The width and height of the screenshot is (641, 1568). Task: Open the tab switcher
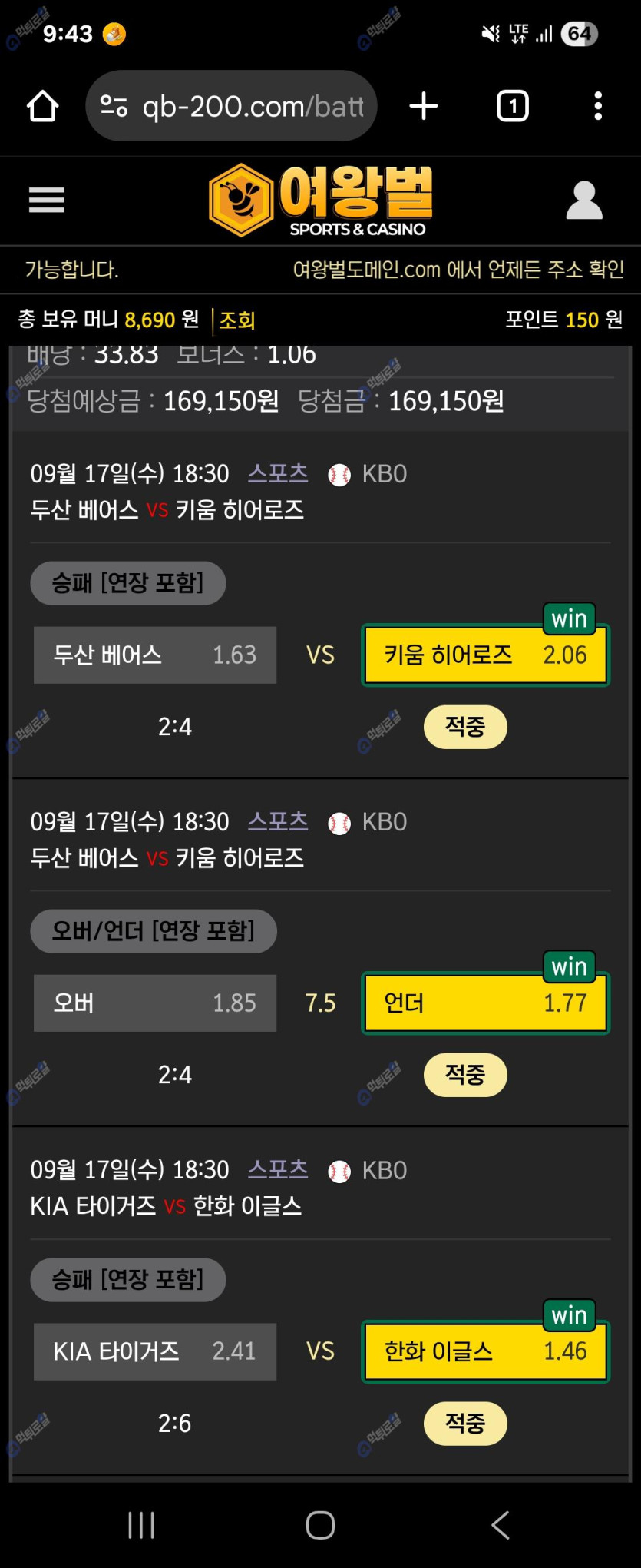513,106
